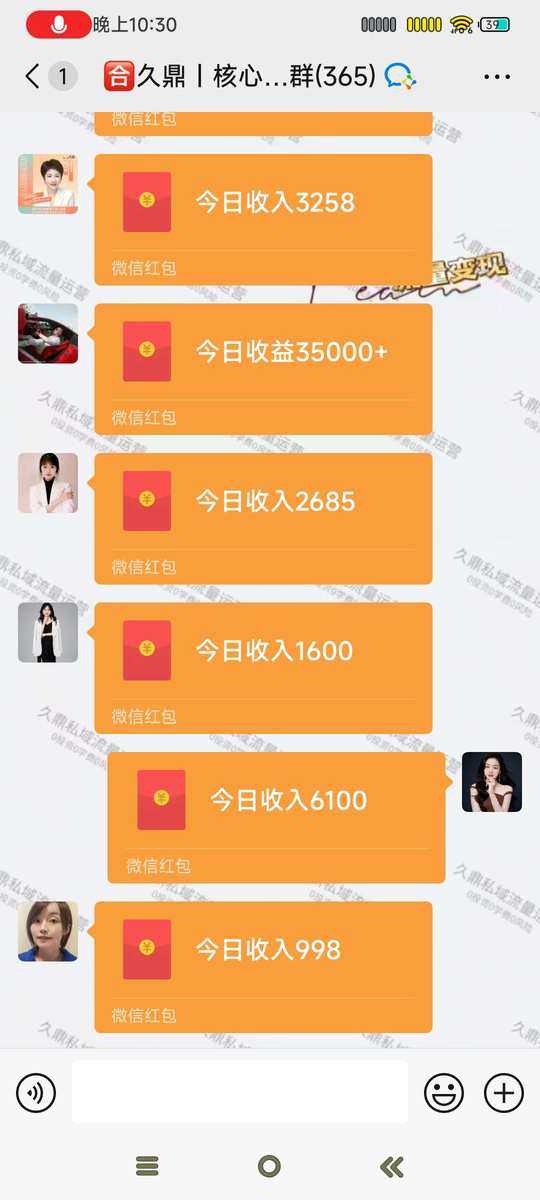Image resolution: width=540 pixels, height=1200 pixels.
Task: Open the emoji sticker panel
Action: point(444,1093)
